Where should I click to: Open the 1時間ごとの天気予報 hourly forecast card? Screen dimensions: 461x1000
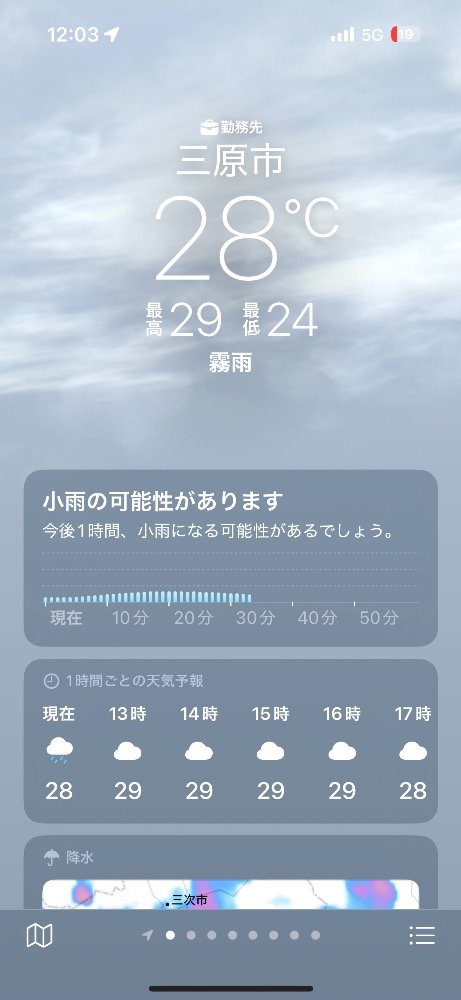(231, 741)
